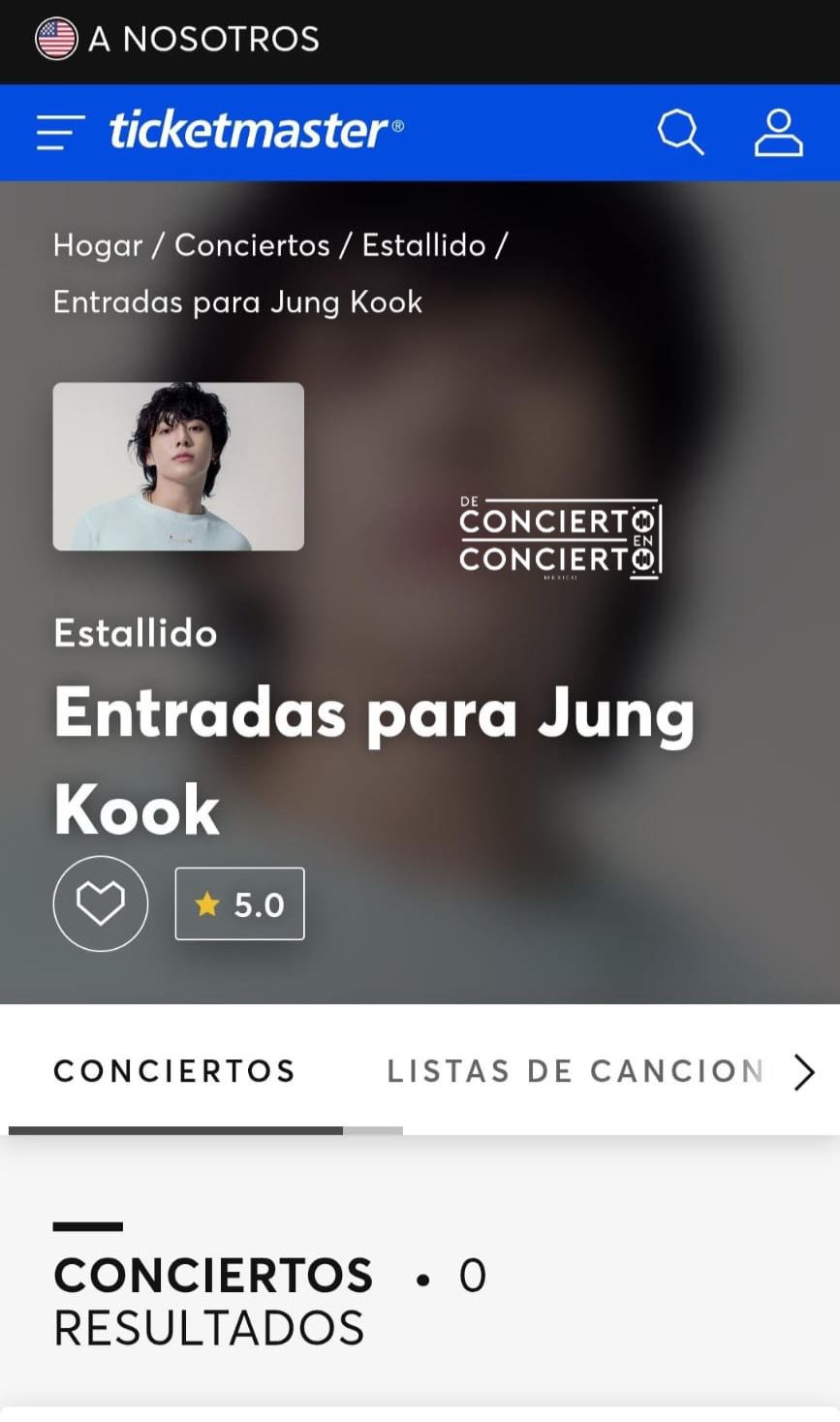Tap the ticketmaster logo to go home
840x1422 pixels.
[x=256, y=131]
